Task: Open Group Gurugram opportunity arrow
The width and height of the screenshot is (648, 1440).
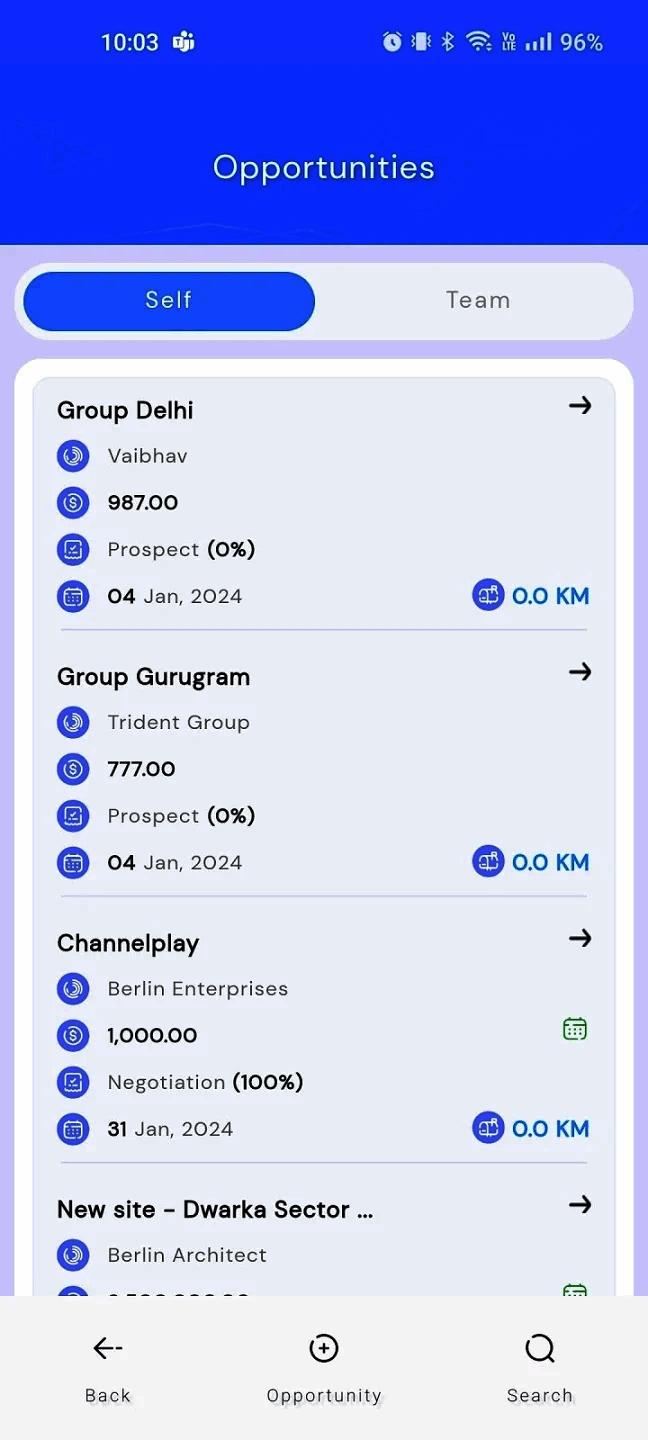Action: click(580, 672)
